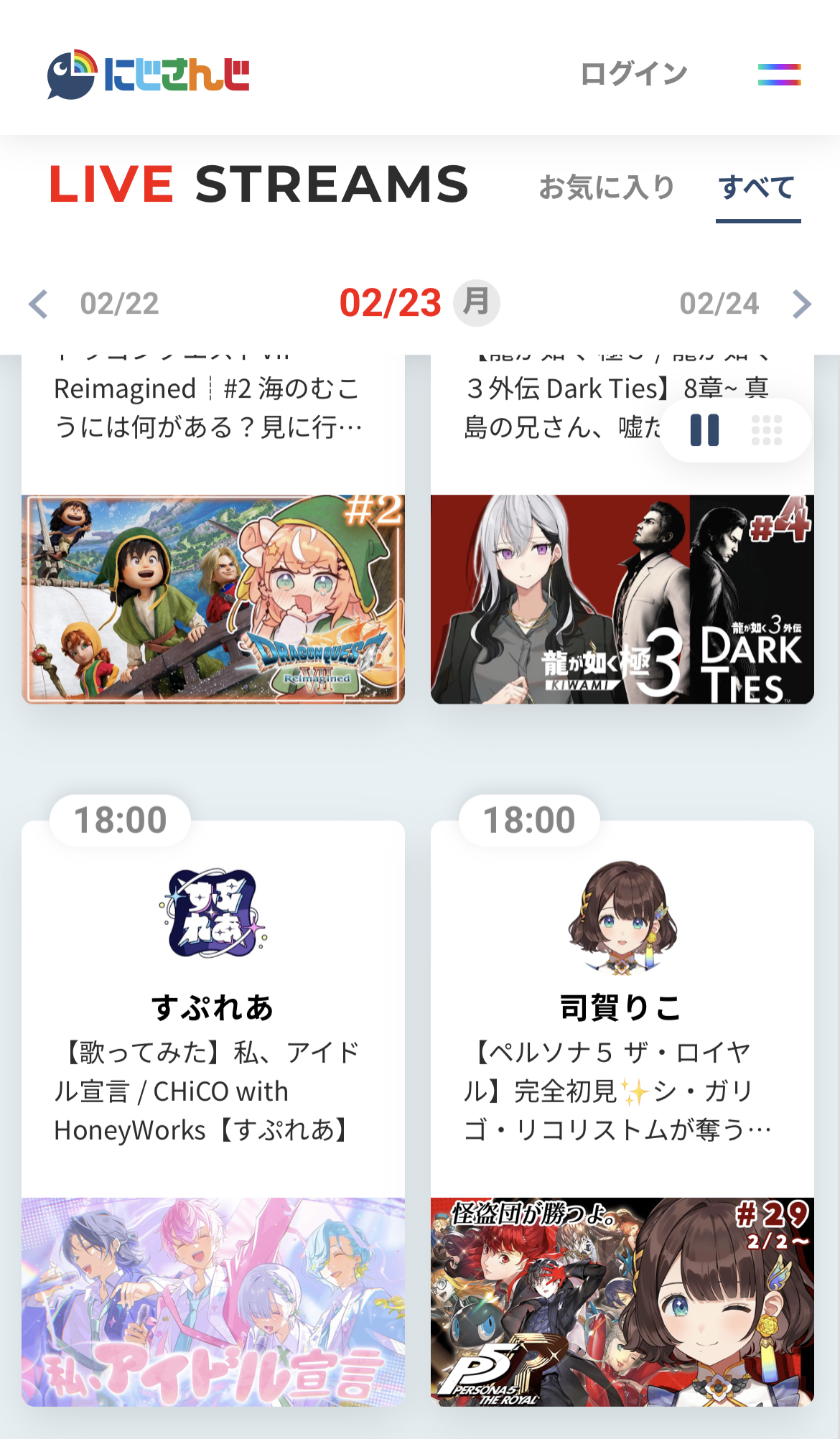Go to next day 02/24
Screen dimensions: 840x1439
743,304
